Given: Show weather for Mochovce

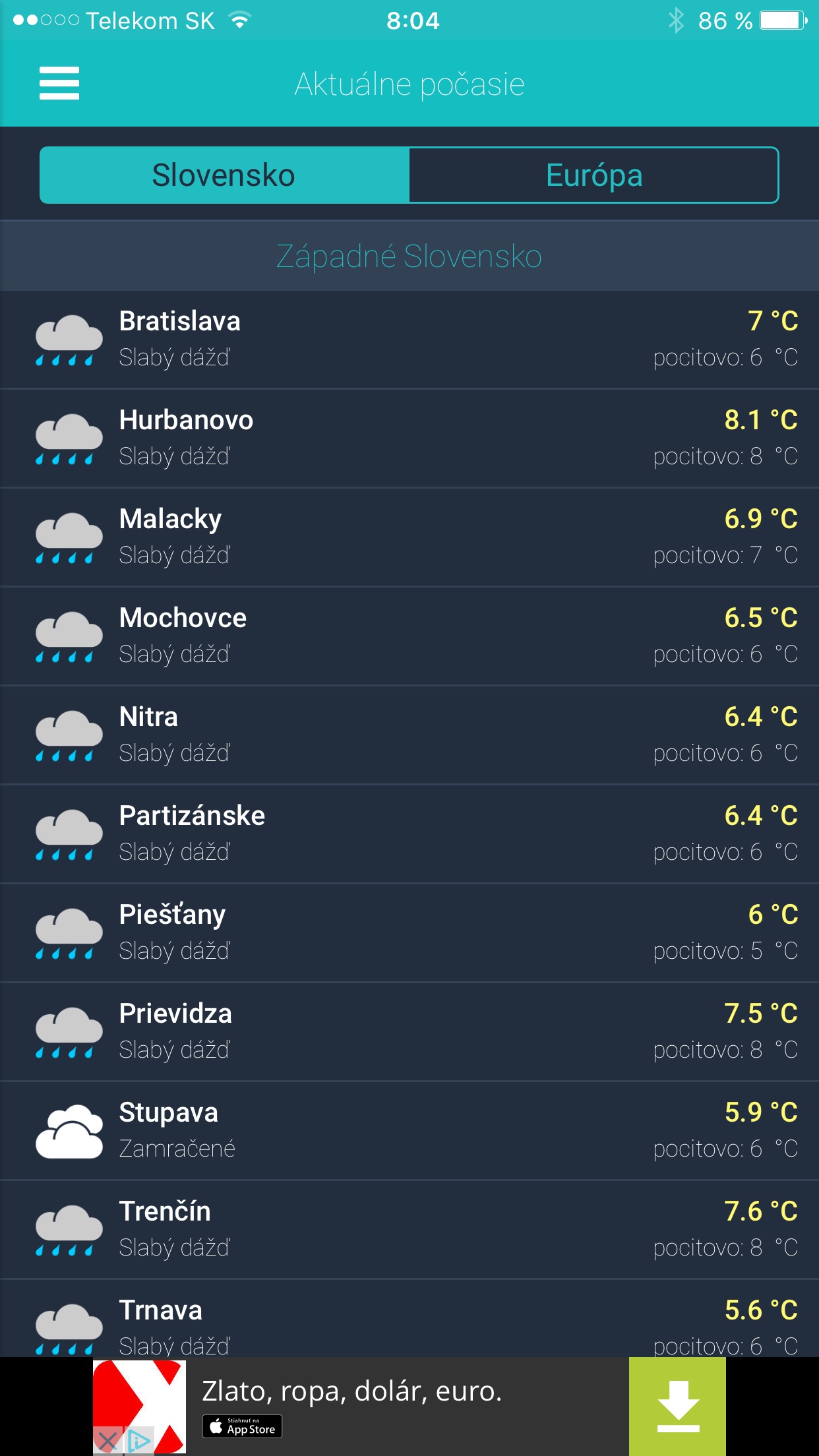Looking at the screenshot, I should coord(409,636).
